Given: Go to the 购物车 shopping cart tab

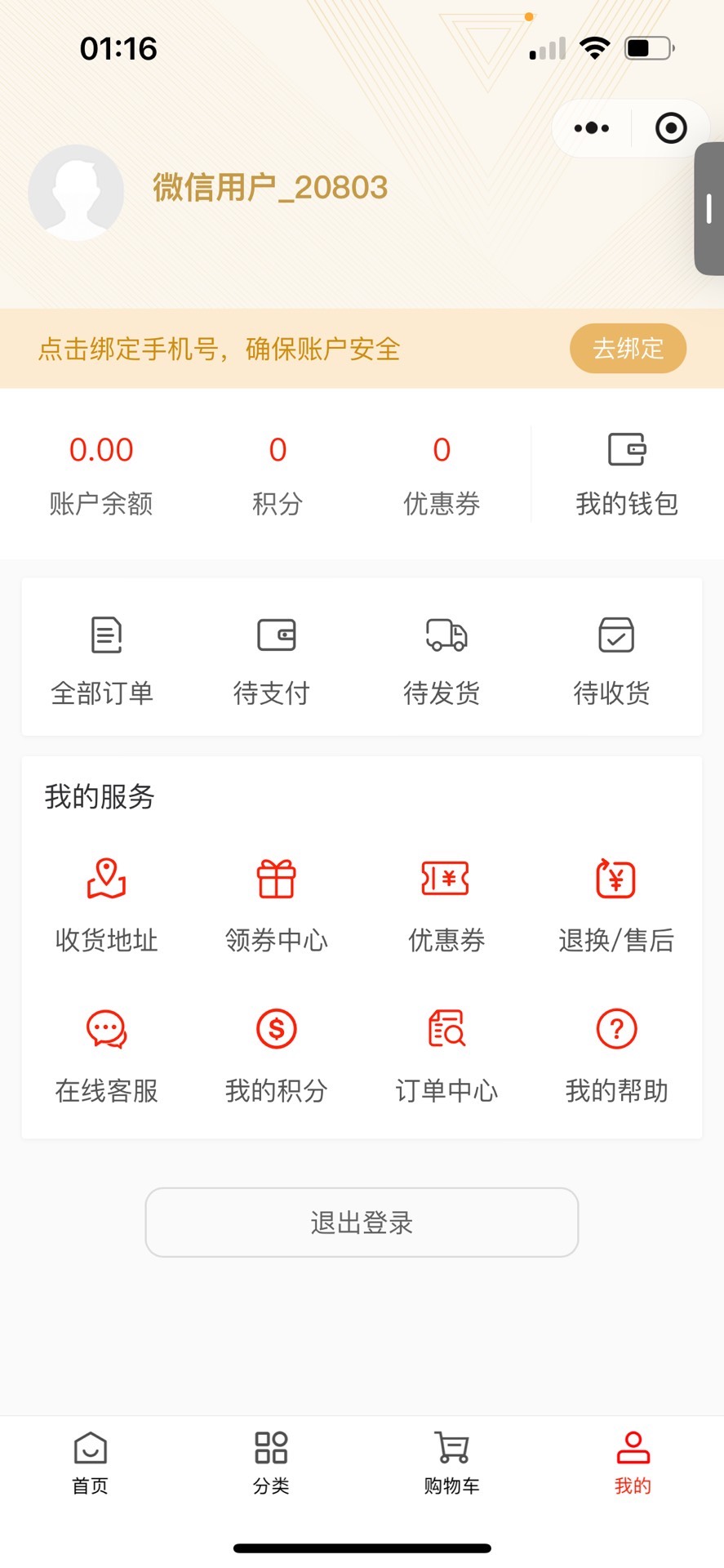Looking at the screenshot, I should pyautogui.click(x=451, y=1463).
